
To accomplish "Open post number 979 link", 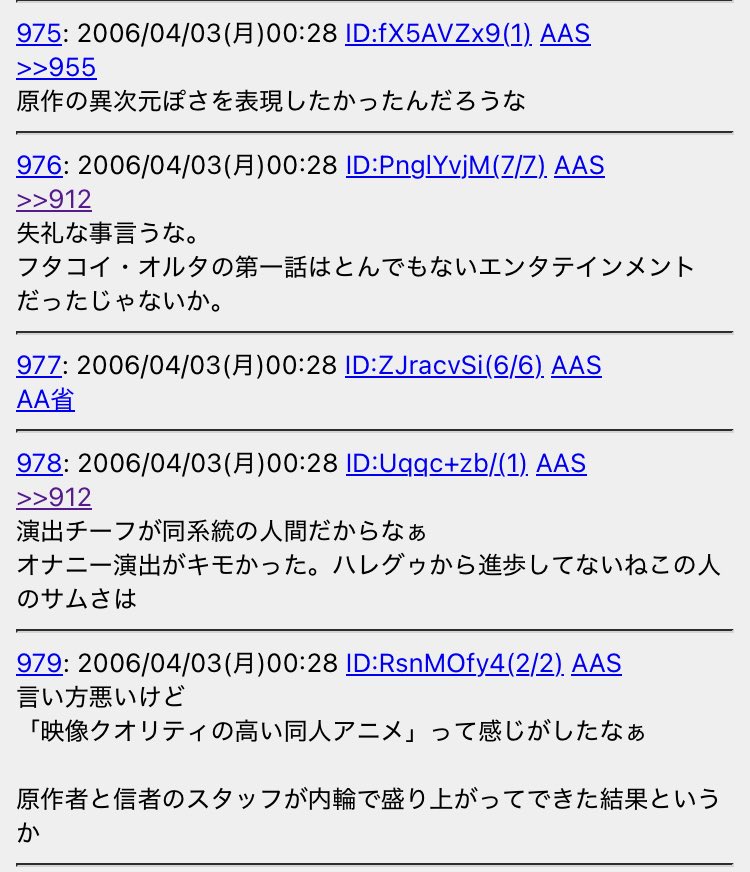I will point(39,663).
